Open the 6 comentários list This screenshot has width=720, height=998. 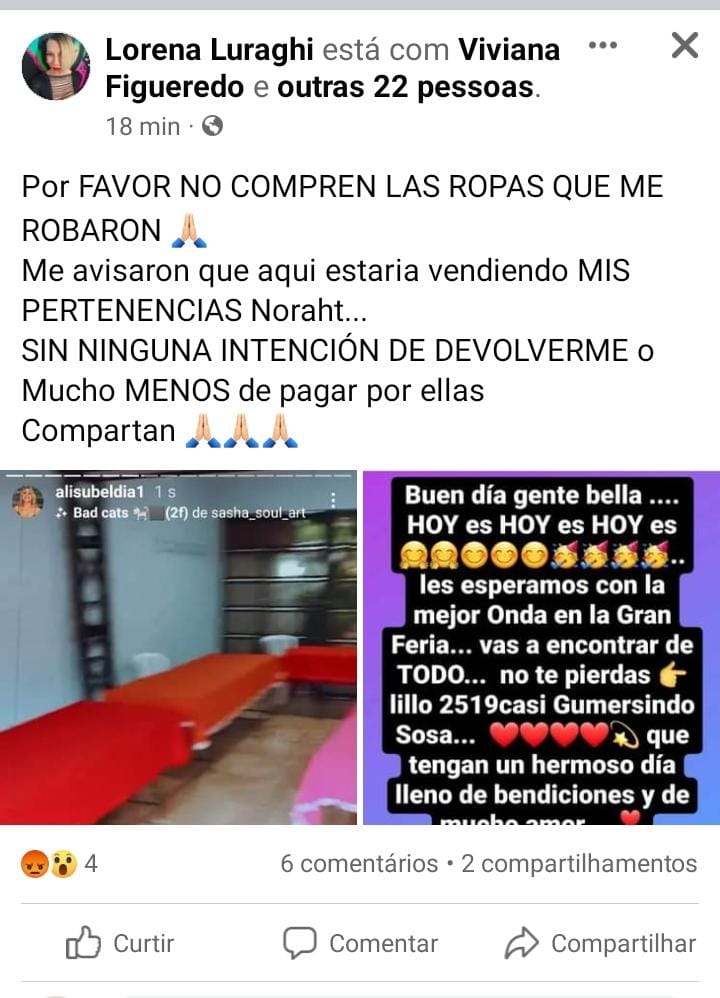coord(358,863)
